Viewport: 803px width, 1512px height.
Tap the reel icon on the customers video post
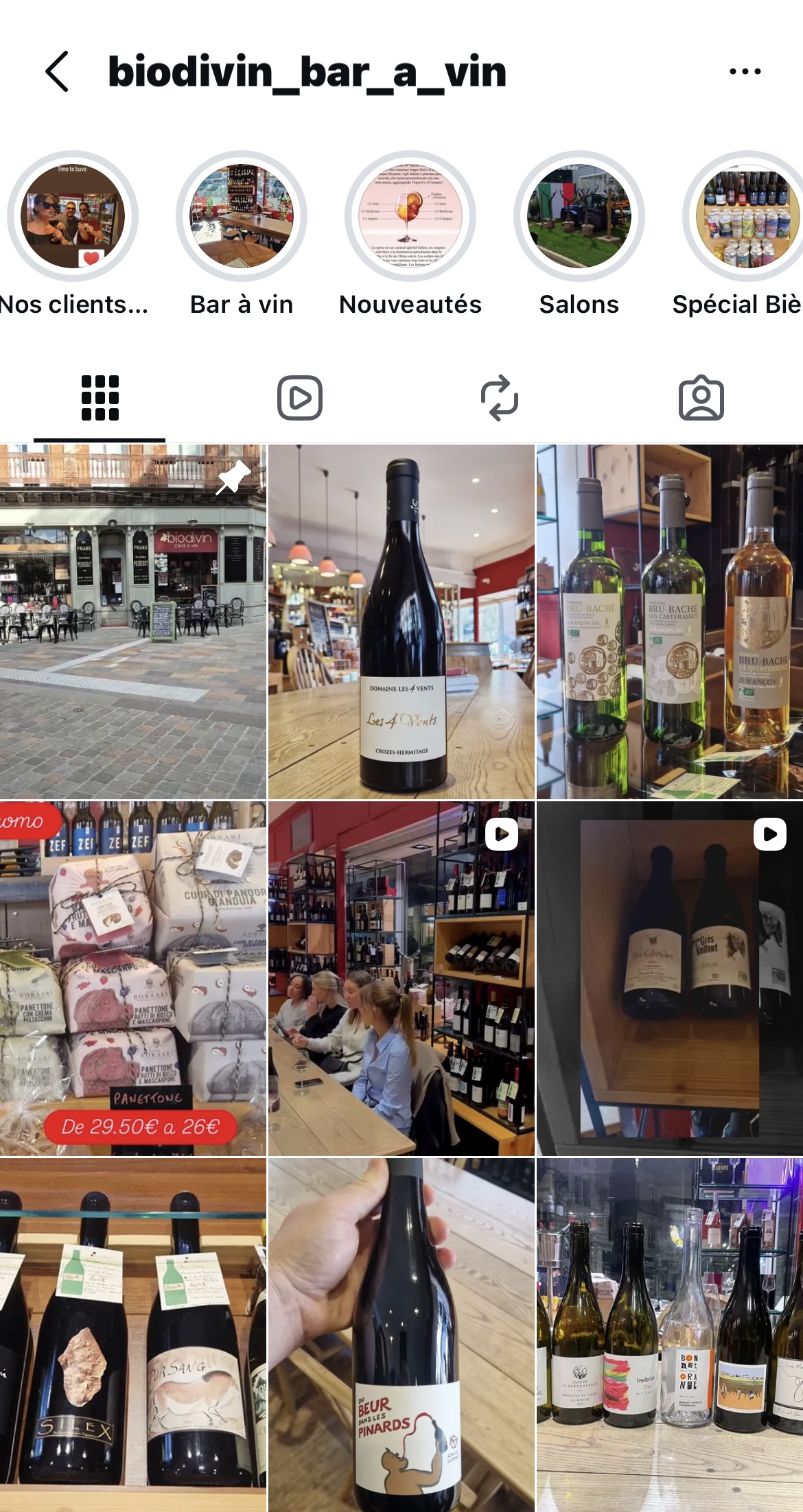coord(502,834)
